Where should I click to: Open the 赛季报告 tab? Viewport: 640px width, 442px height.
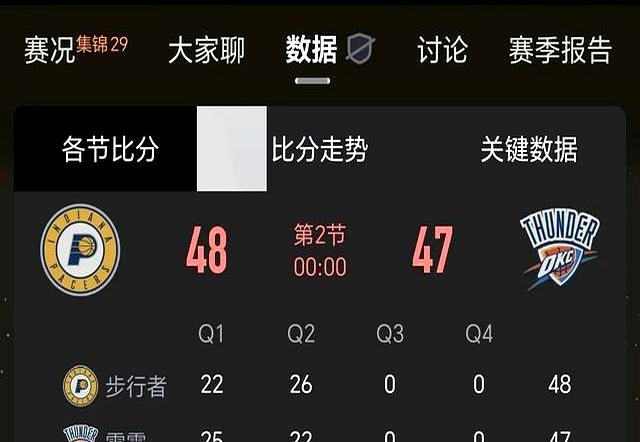[560, 50]
